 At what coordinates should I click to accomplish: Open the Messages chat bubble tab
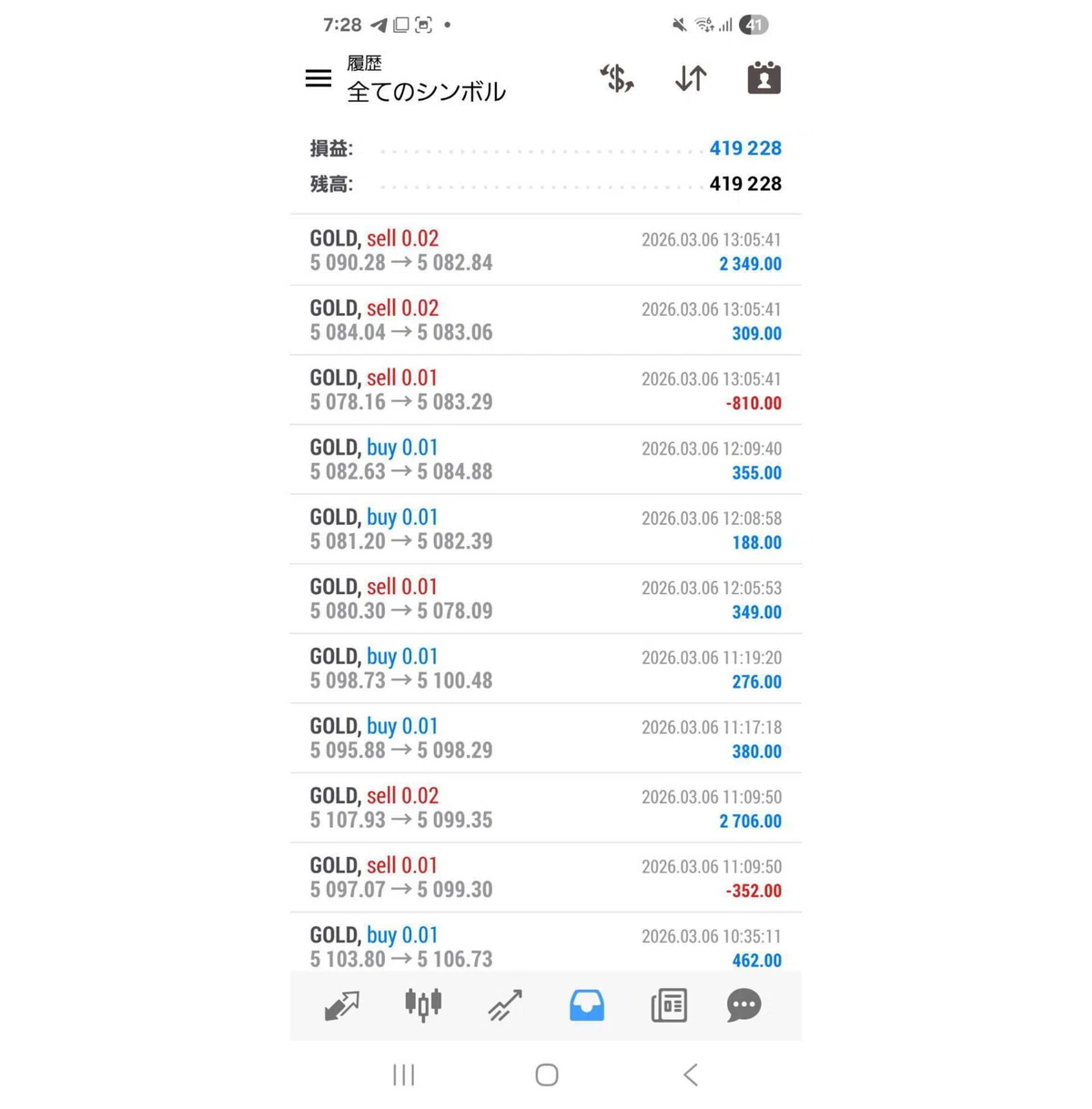(x=743, y=1005)
